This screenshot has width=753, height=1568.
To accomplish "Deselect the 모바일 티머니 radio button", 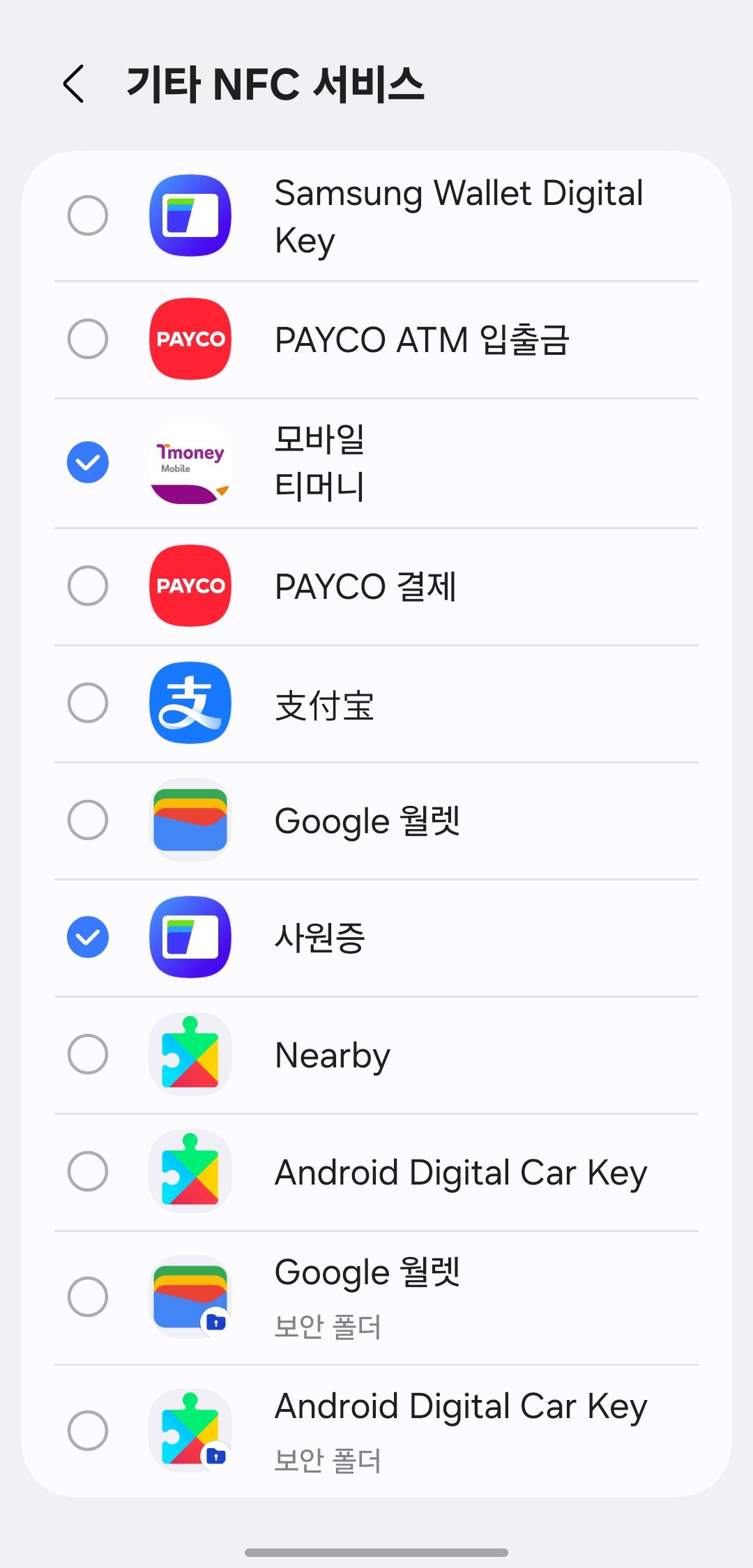I will tap(88, 462).
